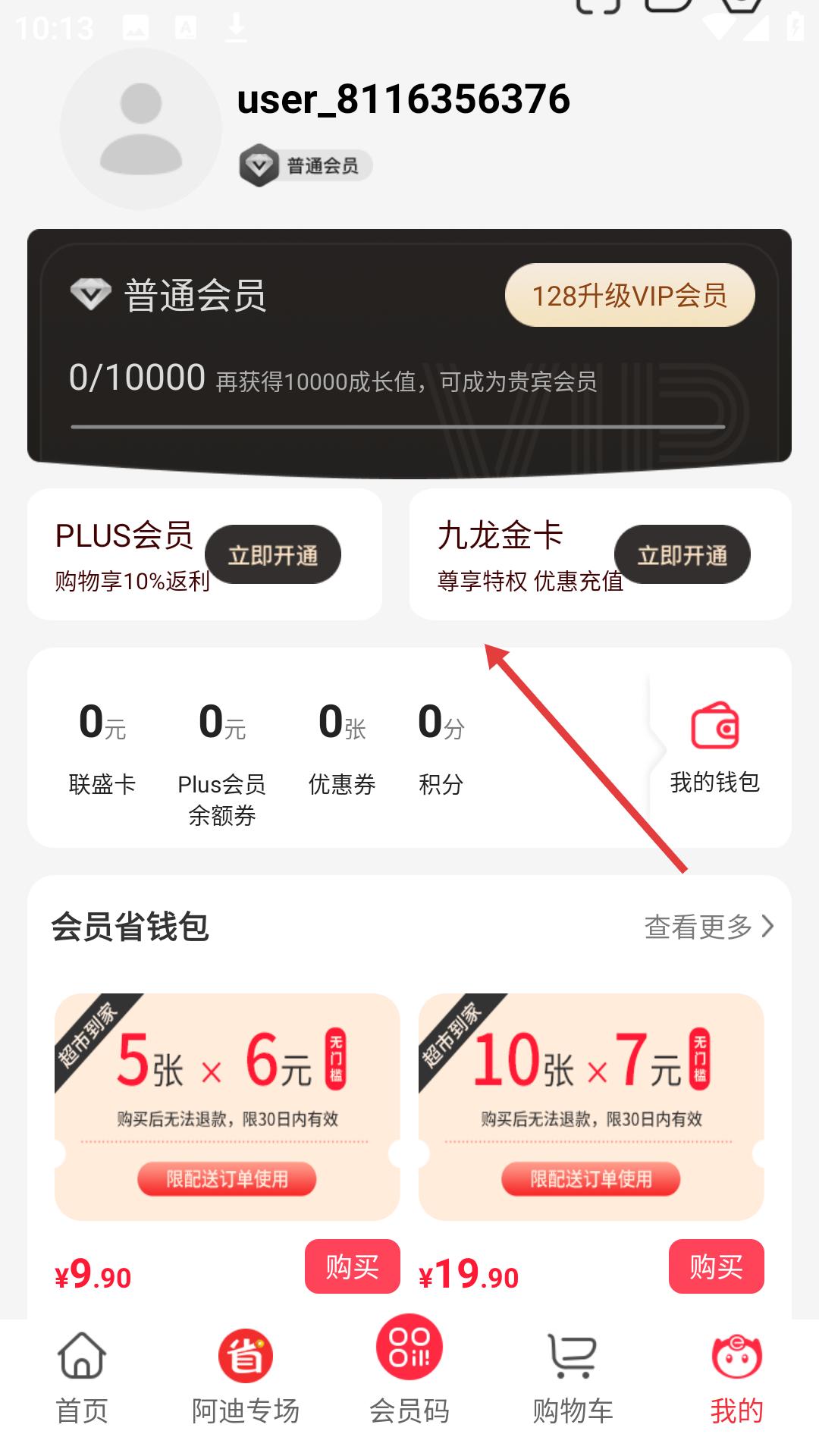Activate PLUS会员 with 立即开通
This screenshot has width=819, height=1456.
point(273,554)
